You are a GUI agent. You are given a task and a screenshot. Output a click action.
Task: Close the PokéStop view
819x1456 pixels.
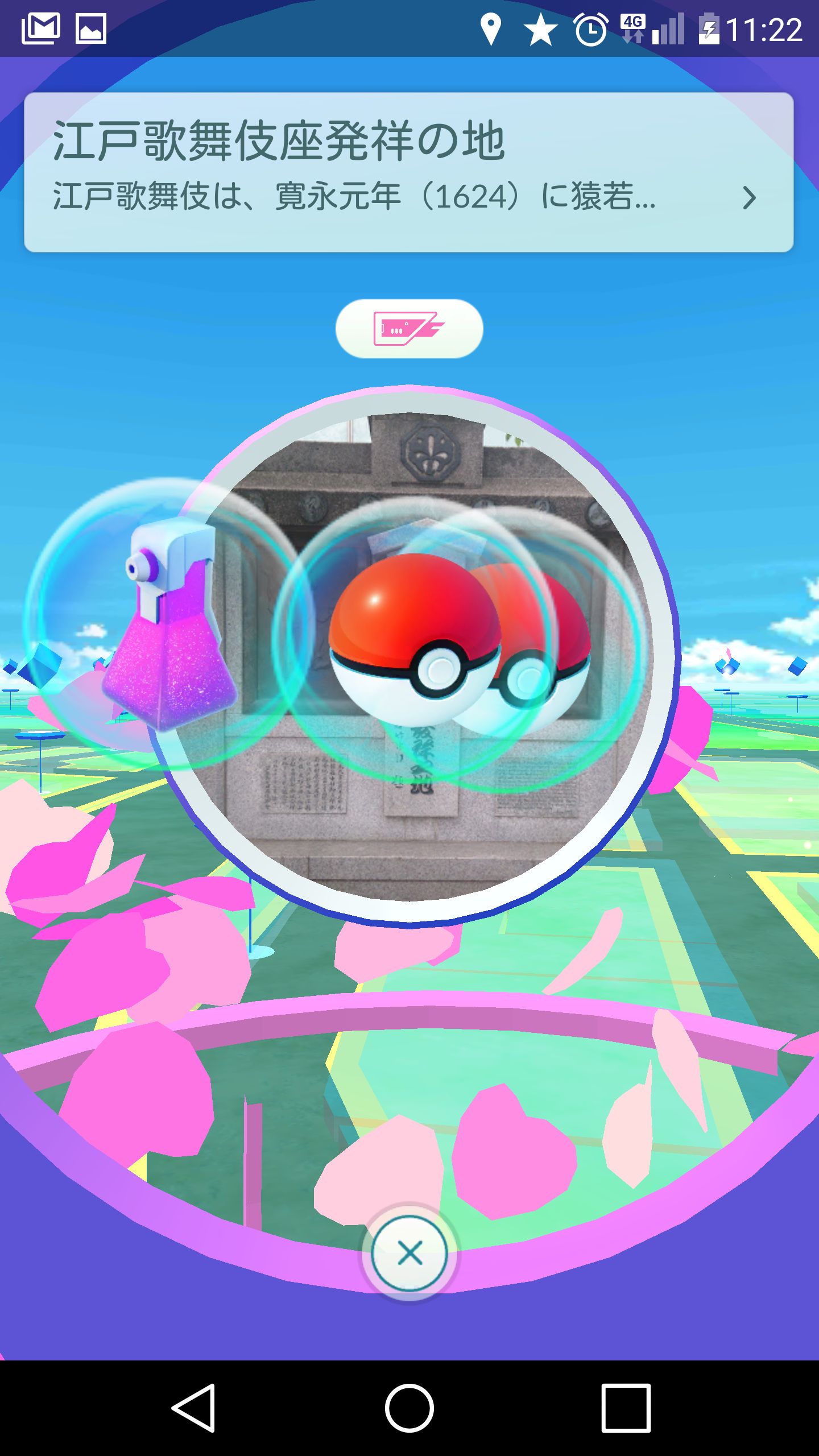pos(409,1253)
